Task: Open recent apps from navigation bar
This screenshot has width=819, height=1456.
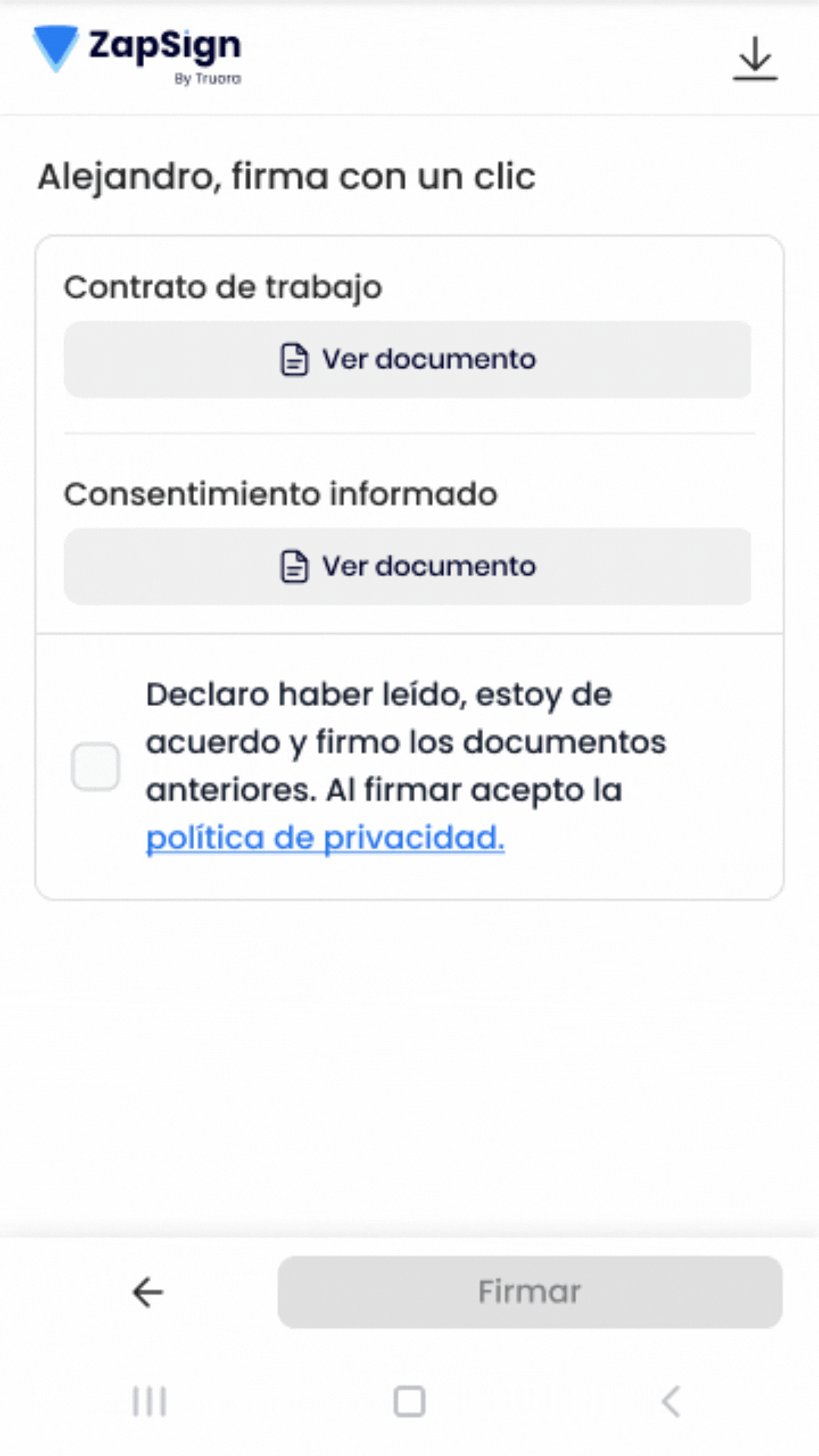Action: [x=149, y=1401]
